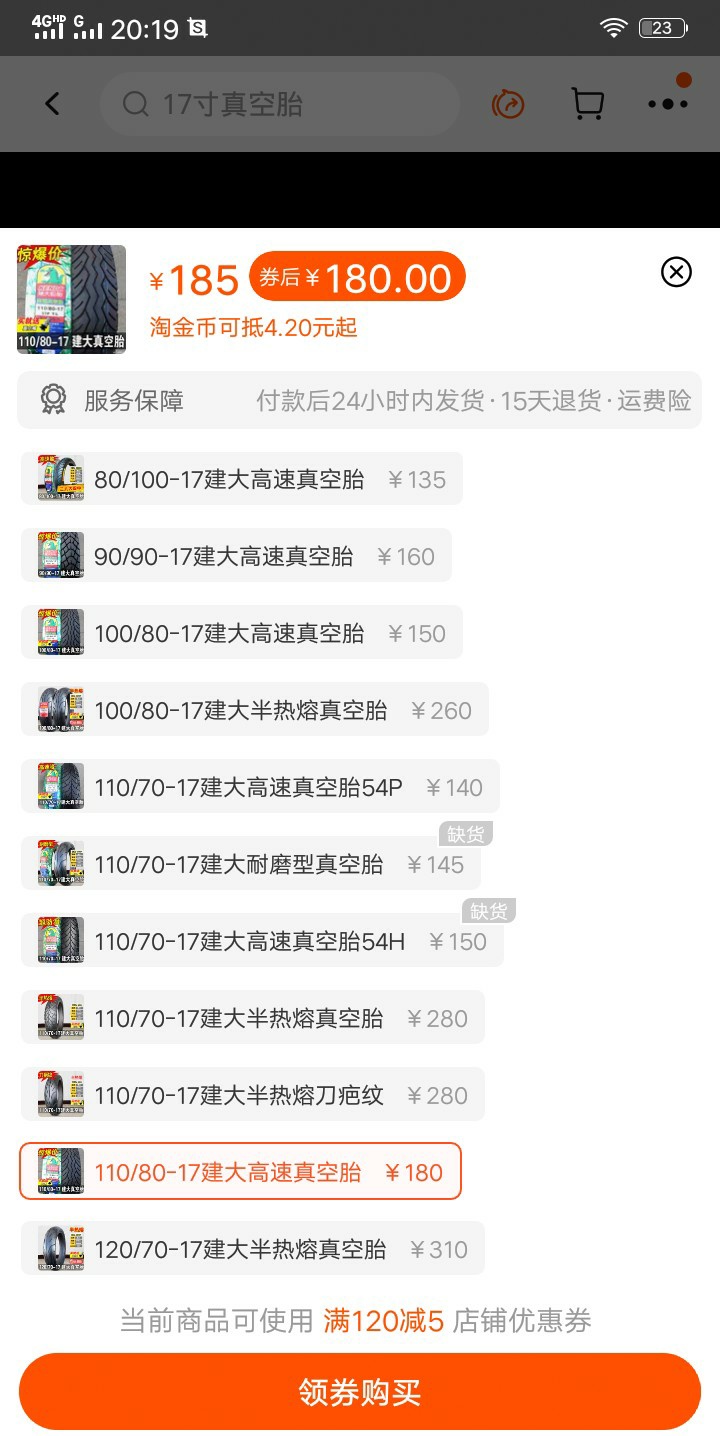Go back using the top arrow

tap(52, 104)
